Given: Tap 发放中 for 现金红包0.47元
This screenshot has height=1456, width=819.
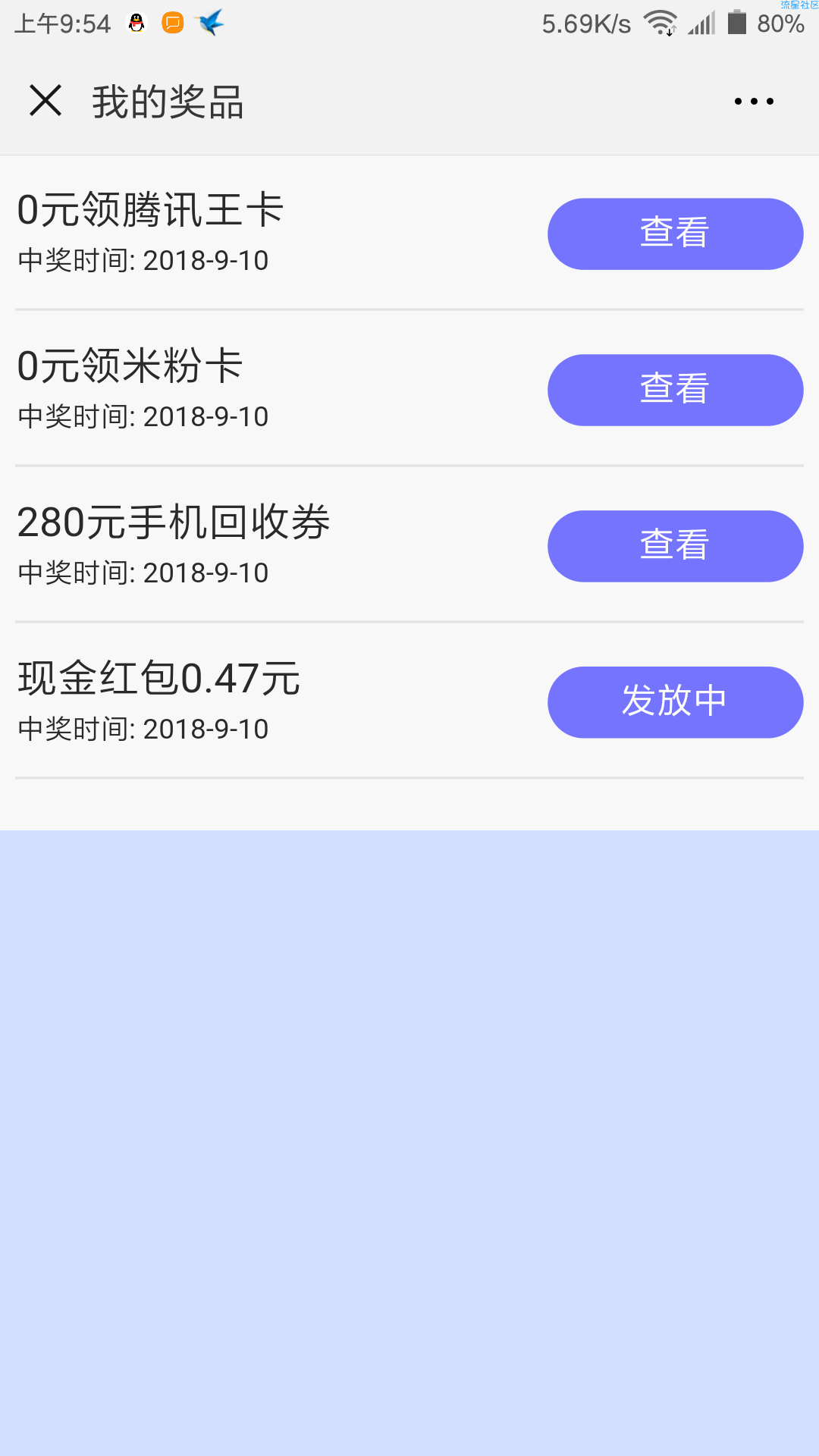Looking at the screenshot, I should coord(675,702).
